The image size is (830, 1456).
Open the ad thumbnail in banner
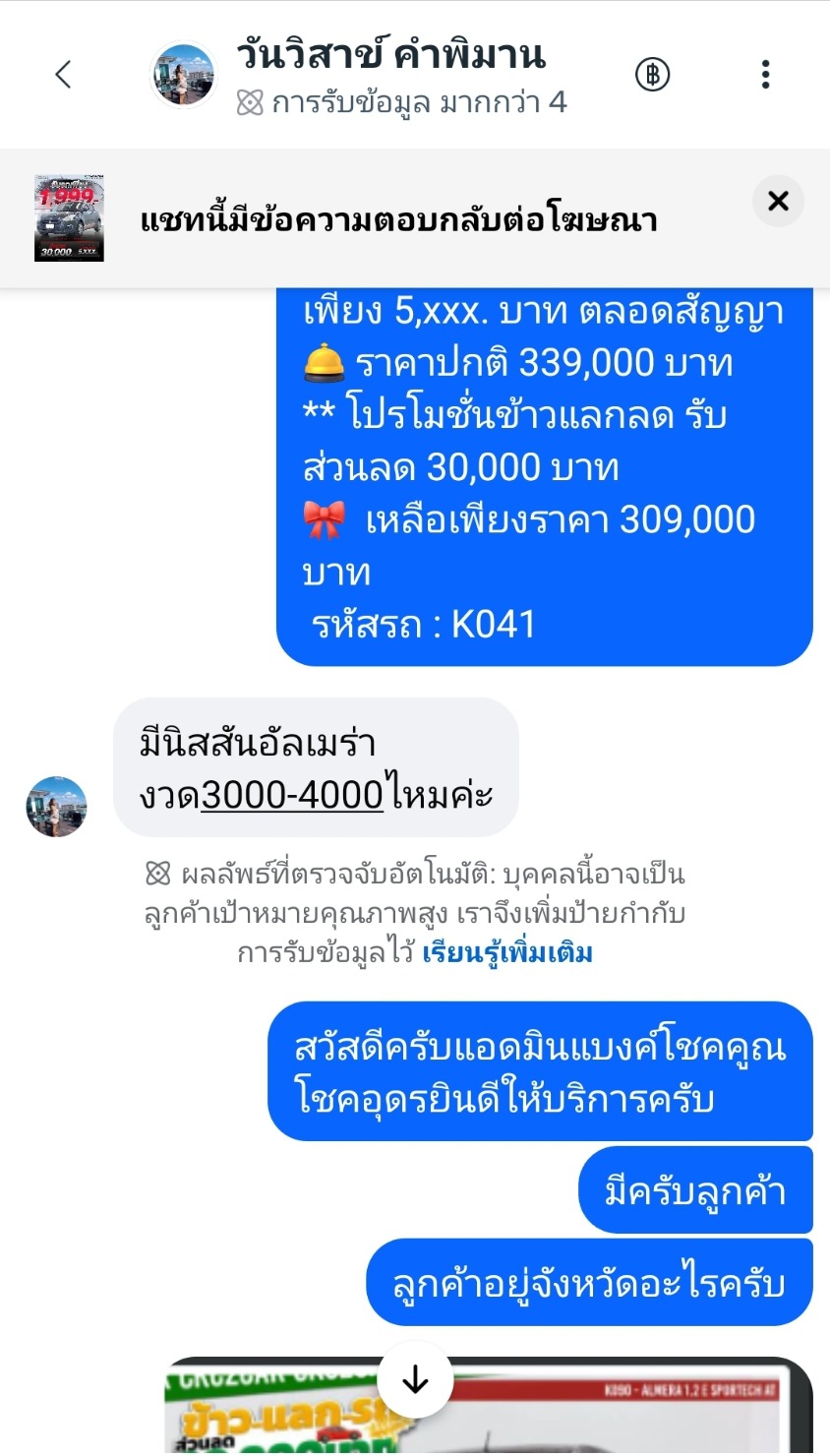(x=69, y=218)
